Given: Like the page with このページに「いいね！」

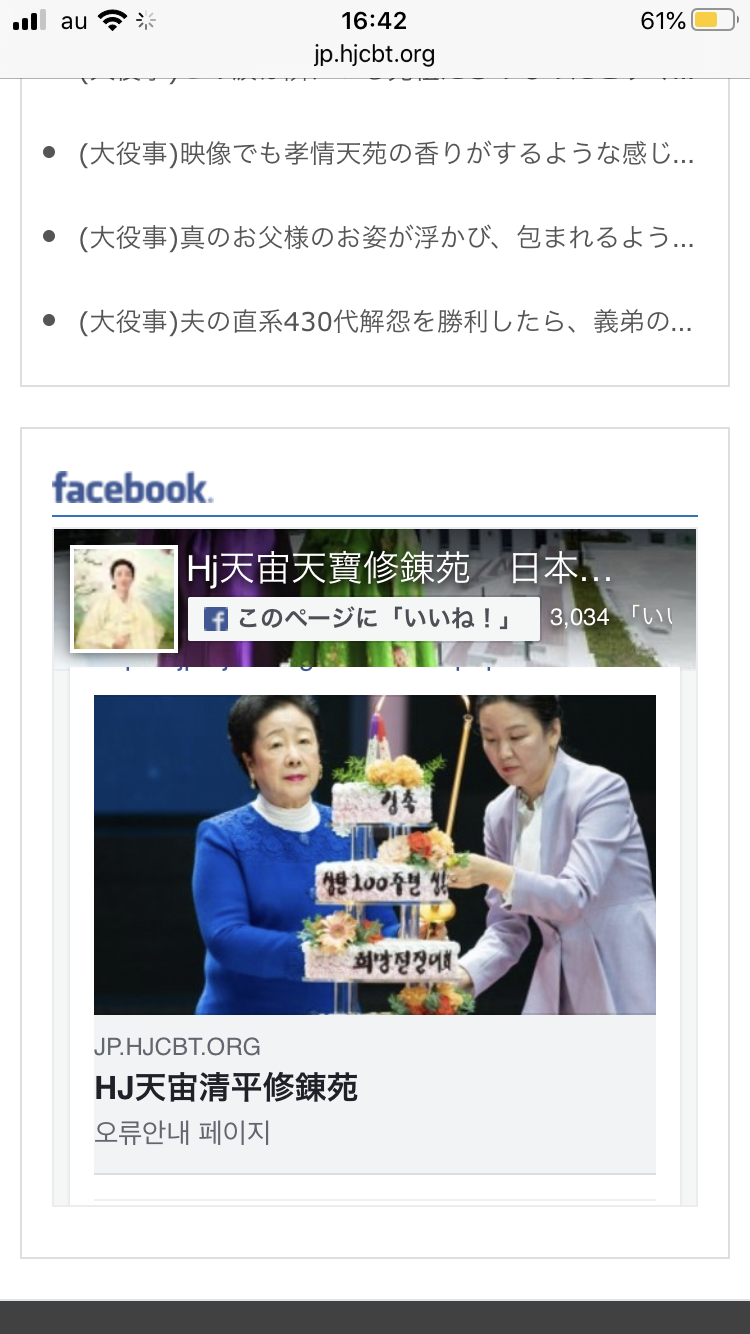Looking at the screenshot, I should (x=364, y=619).
